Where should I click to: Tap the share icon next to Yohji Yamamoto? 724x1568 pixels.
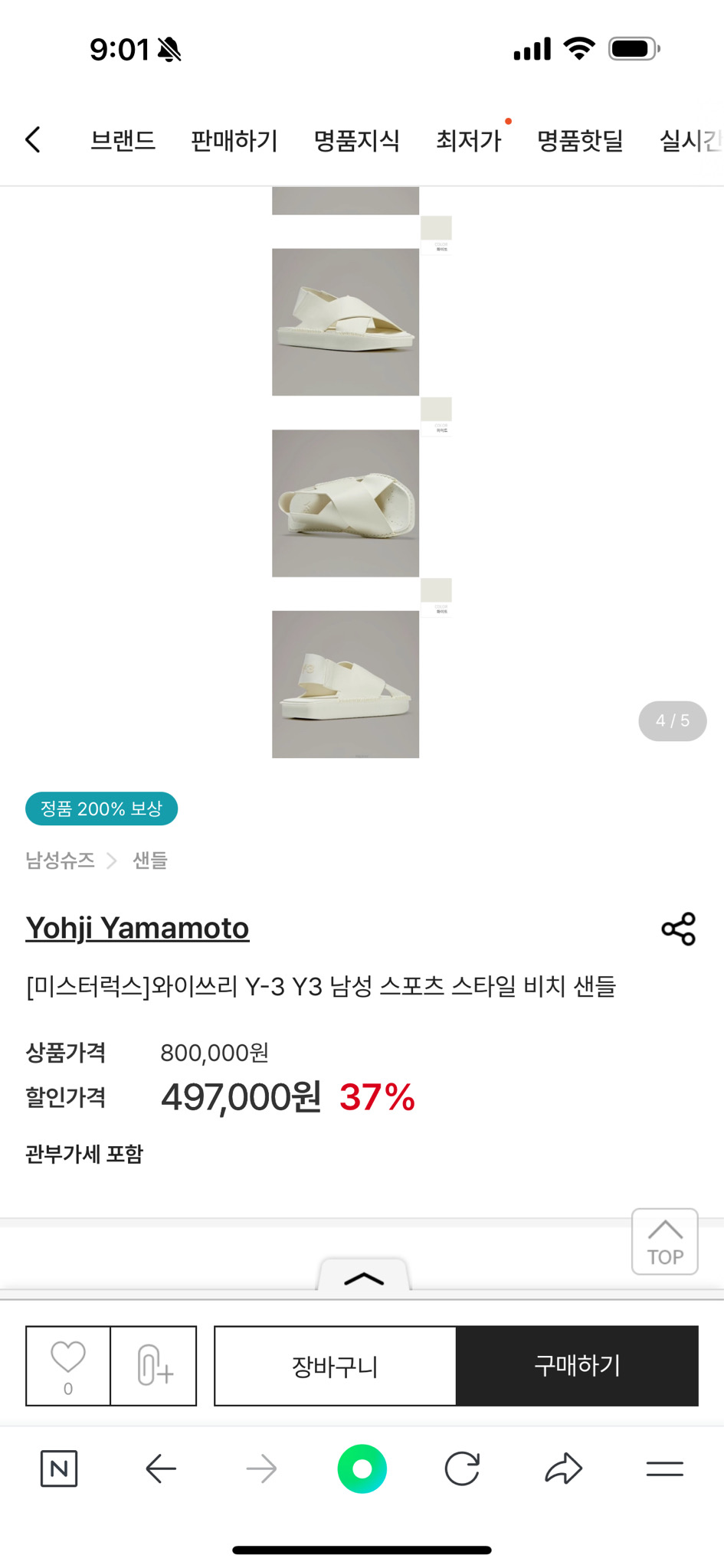[x=677, y=929]
